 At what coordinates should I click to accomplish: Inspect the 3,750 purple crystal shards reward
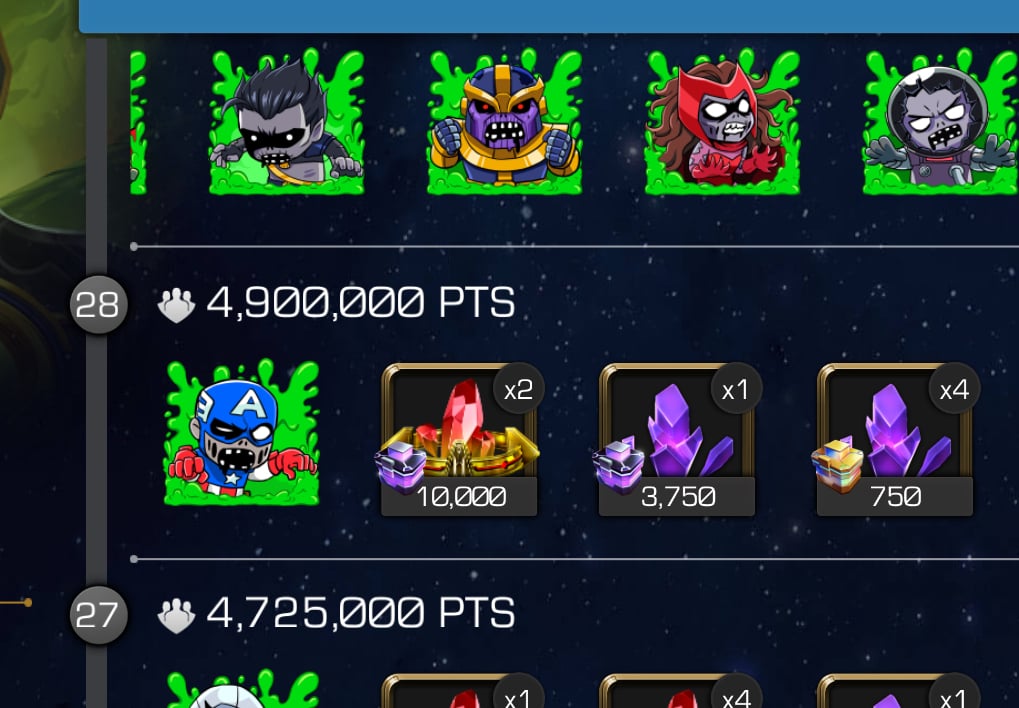[677, 440]
